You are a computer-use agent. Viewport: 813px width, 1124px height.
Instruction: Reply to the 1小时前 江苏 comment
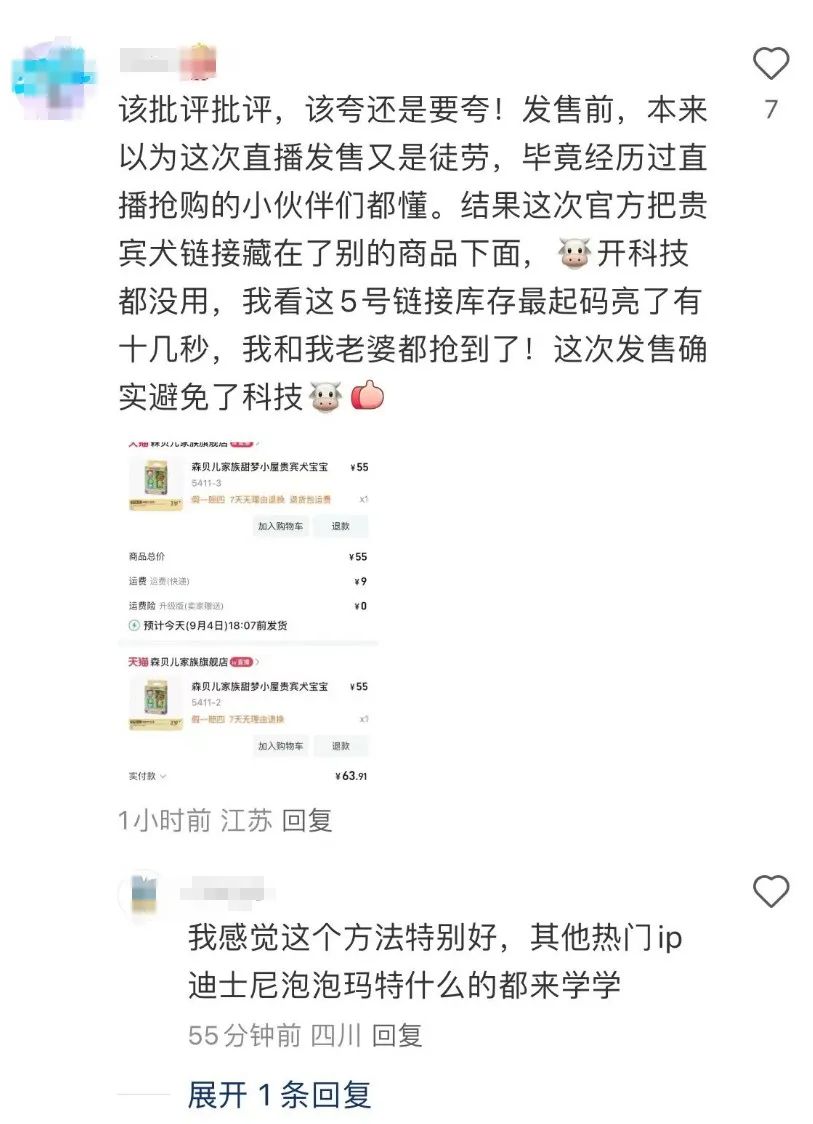tap(306, 821)
